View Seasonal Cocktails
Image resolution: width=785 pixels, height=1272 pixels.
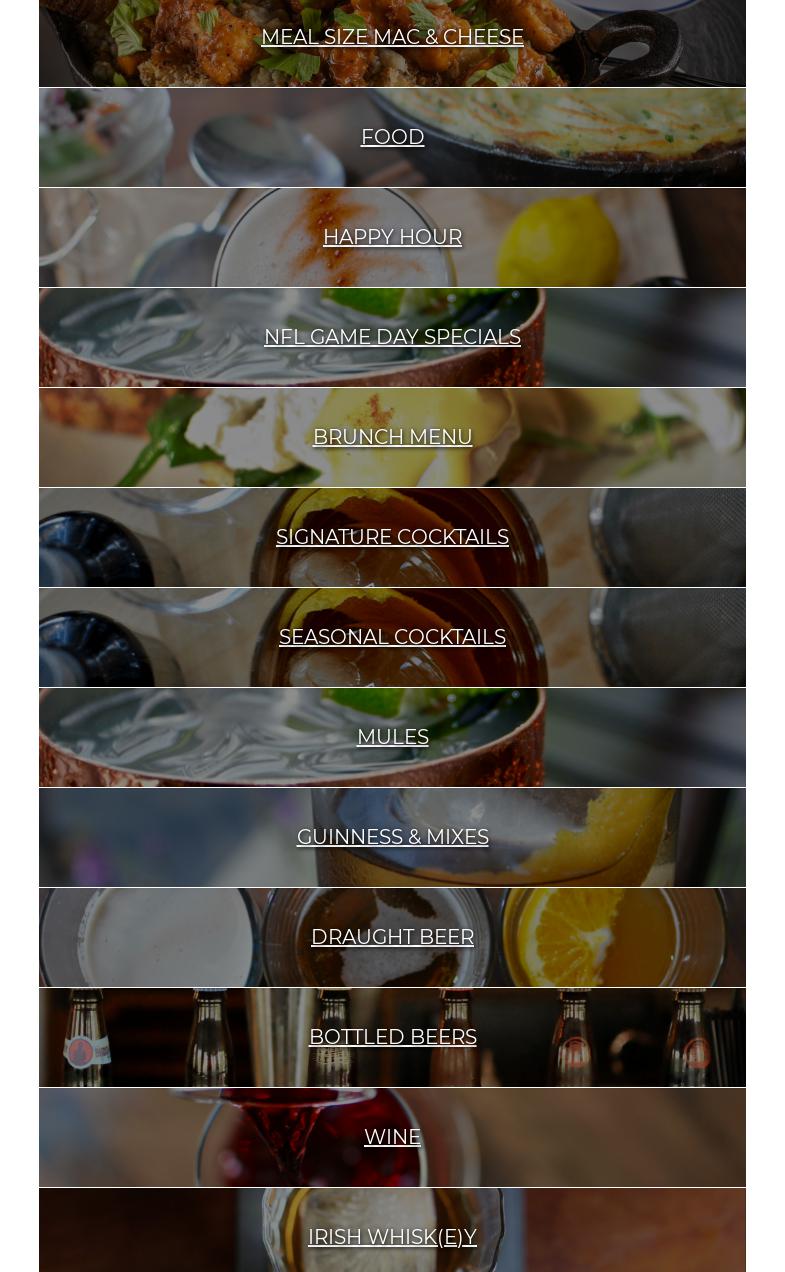[392, 637]
